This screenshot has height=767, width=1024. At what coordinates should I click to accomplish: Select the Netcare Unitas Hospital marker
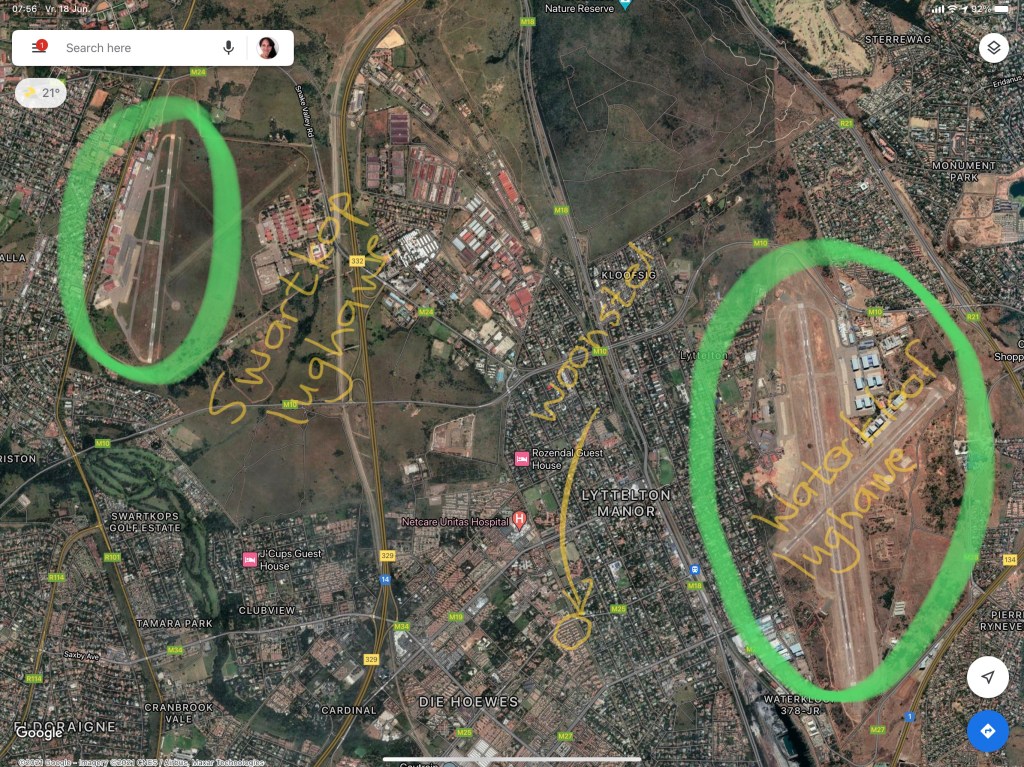(519, 519)
